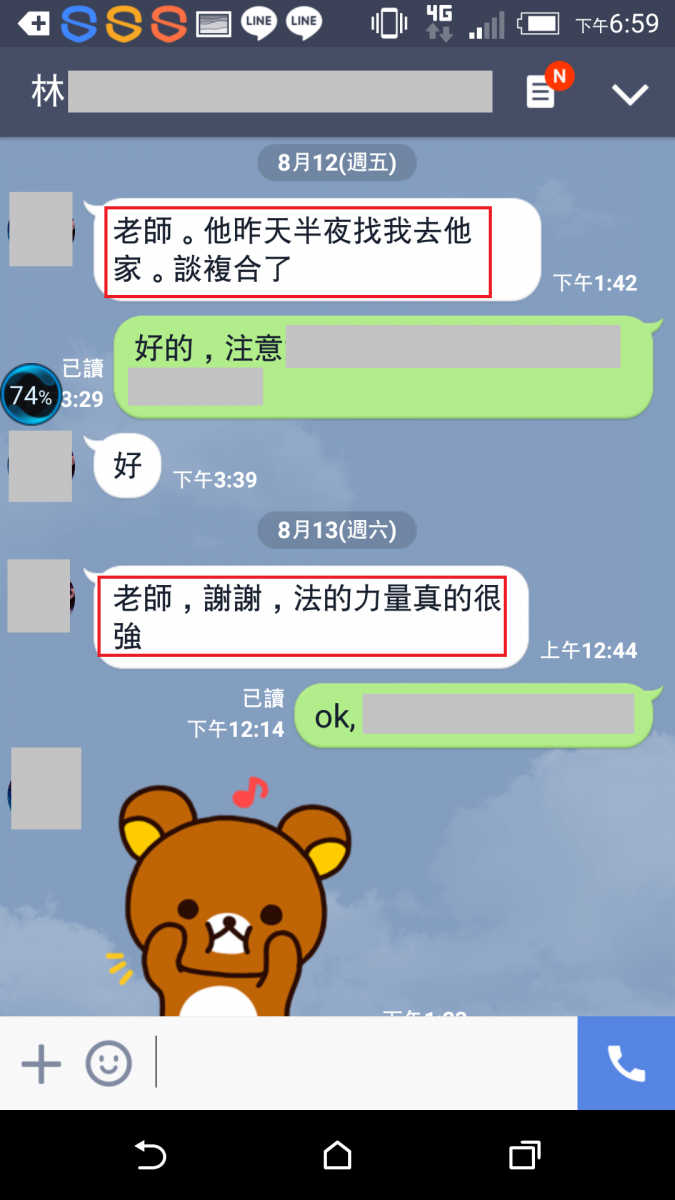Expand the chat options dropdown arrow

tap(630, 95)
